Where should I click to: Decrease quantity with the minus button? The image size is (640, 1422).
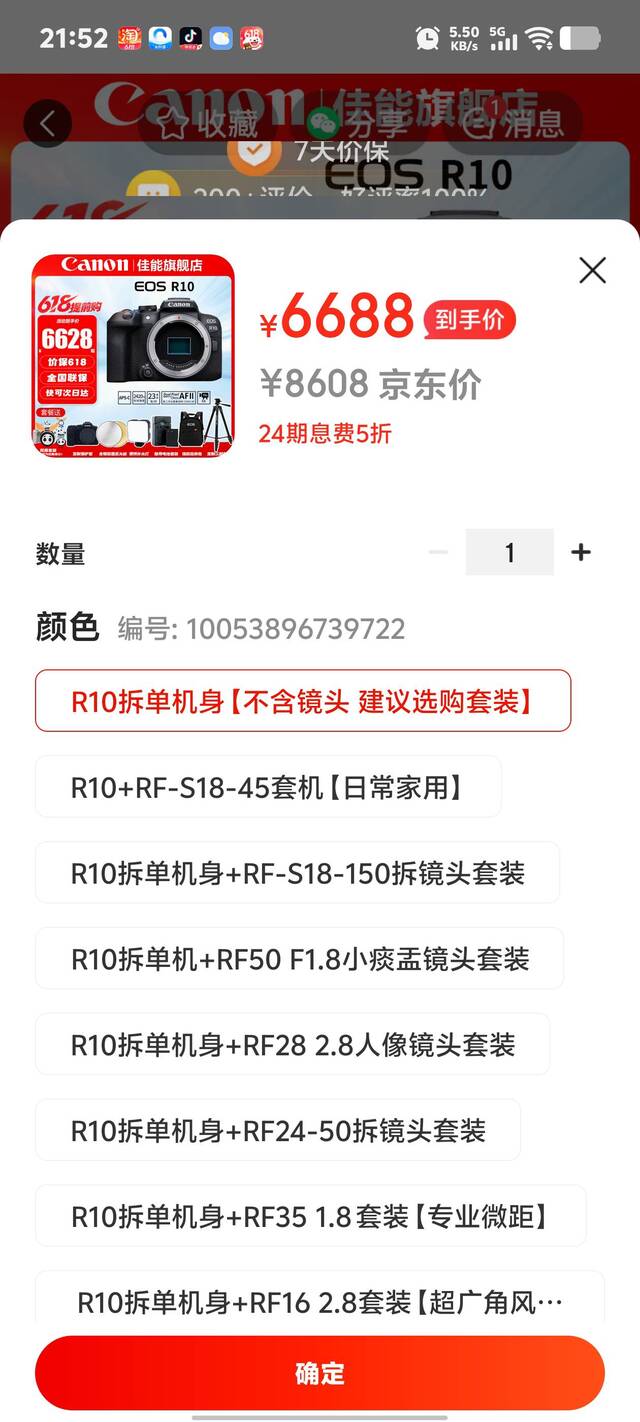pyautogui.click(x=438, y=552)
